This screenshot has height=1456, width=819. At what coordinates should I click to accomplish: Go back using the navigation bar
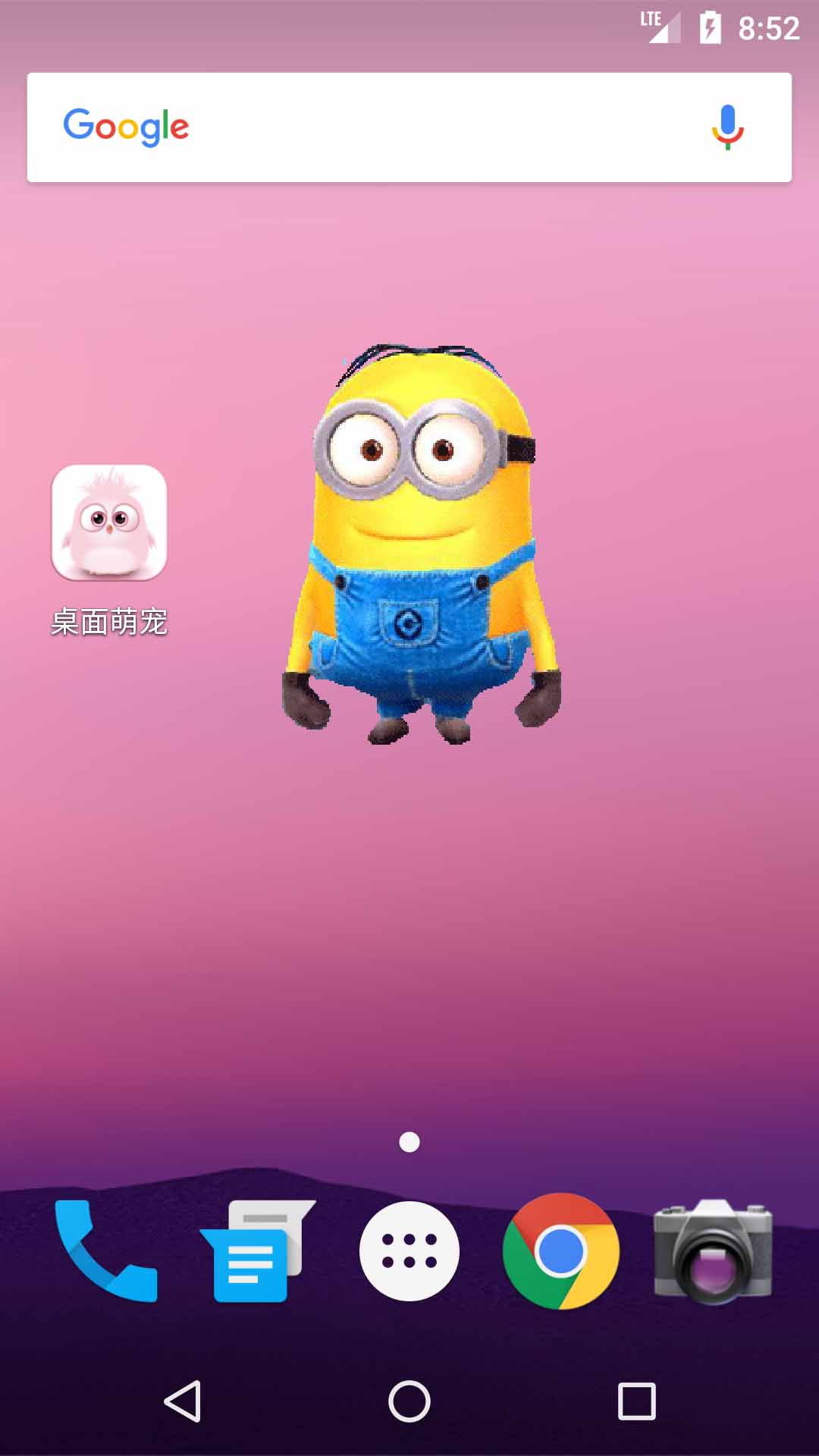click(183, 1401)
